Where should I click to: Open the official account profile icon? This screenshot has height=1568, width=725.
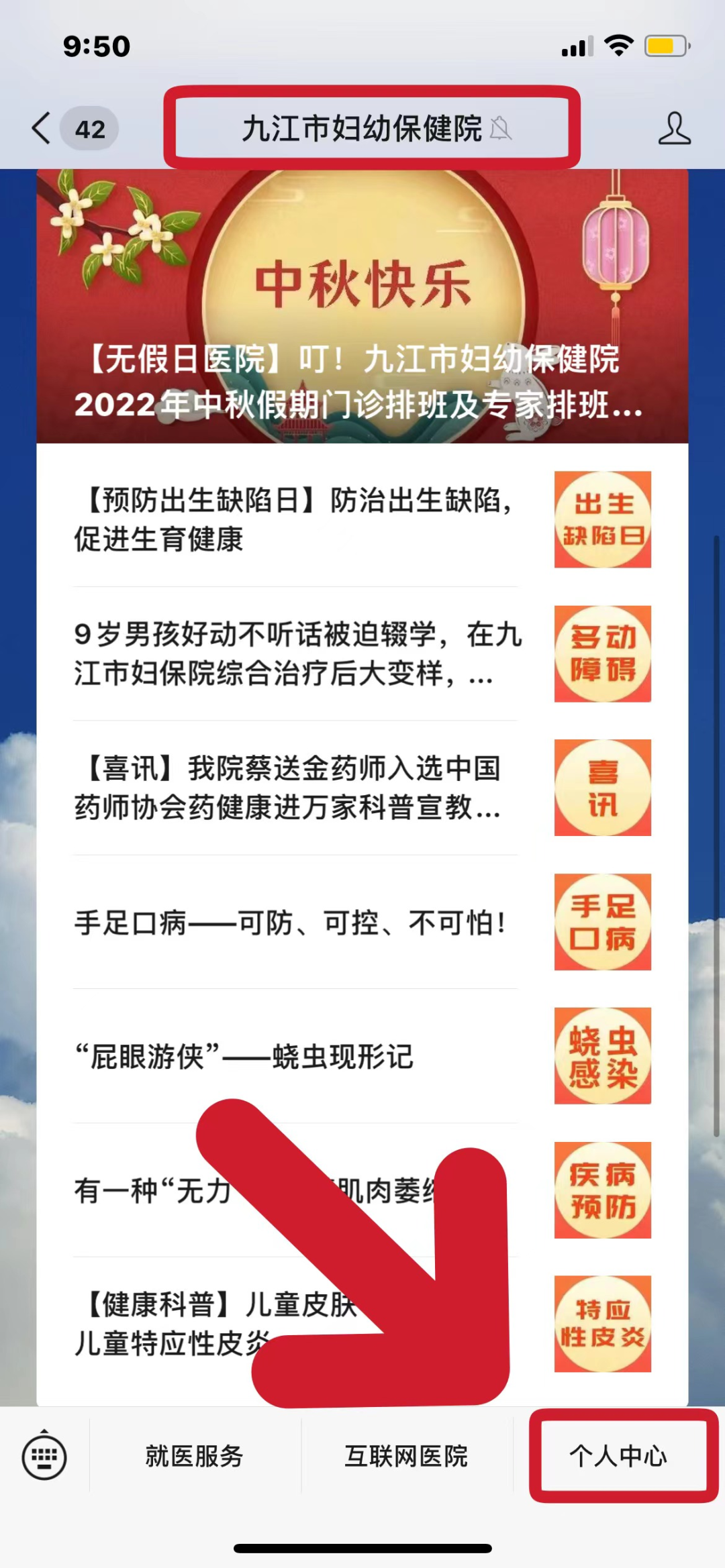pyautogui.click(x=674, y=128)
